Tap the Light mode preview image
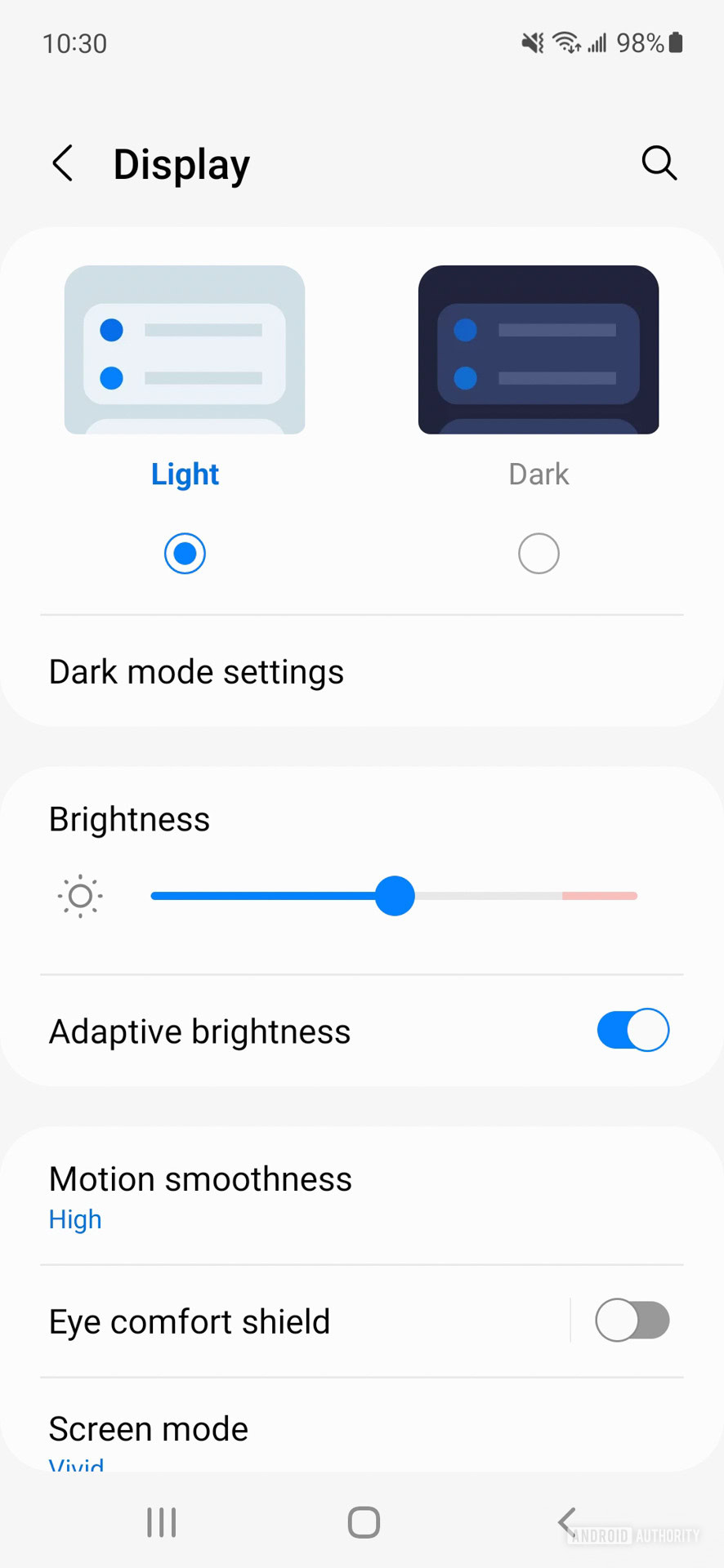This screenshot has height=1568, width=724. coord(185,350)
